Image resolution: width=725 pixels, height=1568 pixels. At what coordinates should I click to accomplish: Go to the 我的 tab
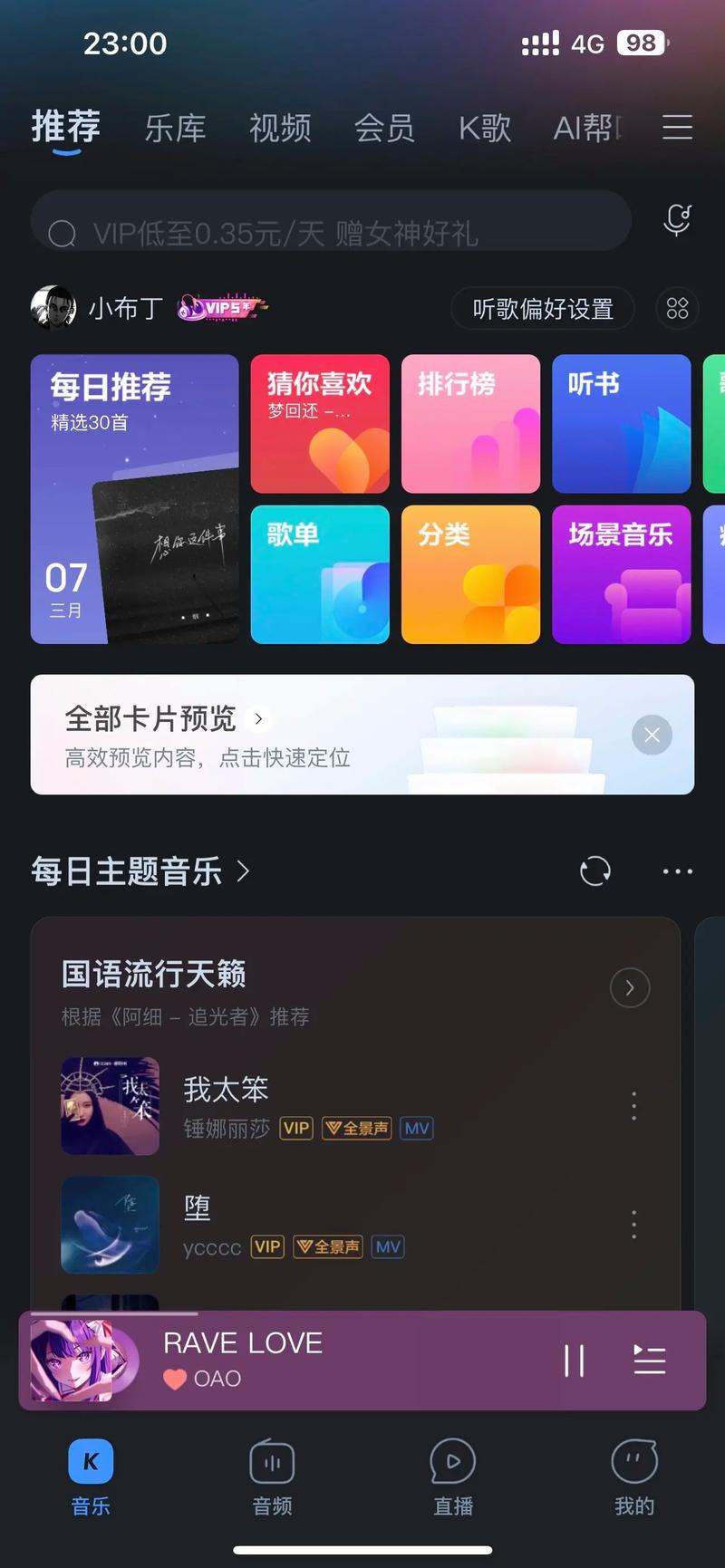tap(633, 1475)
